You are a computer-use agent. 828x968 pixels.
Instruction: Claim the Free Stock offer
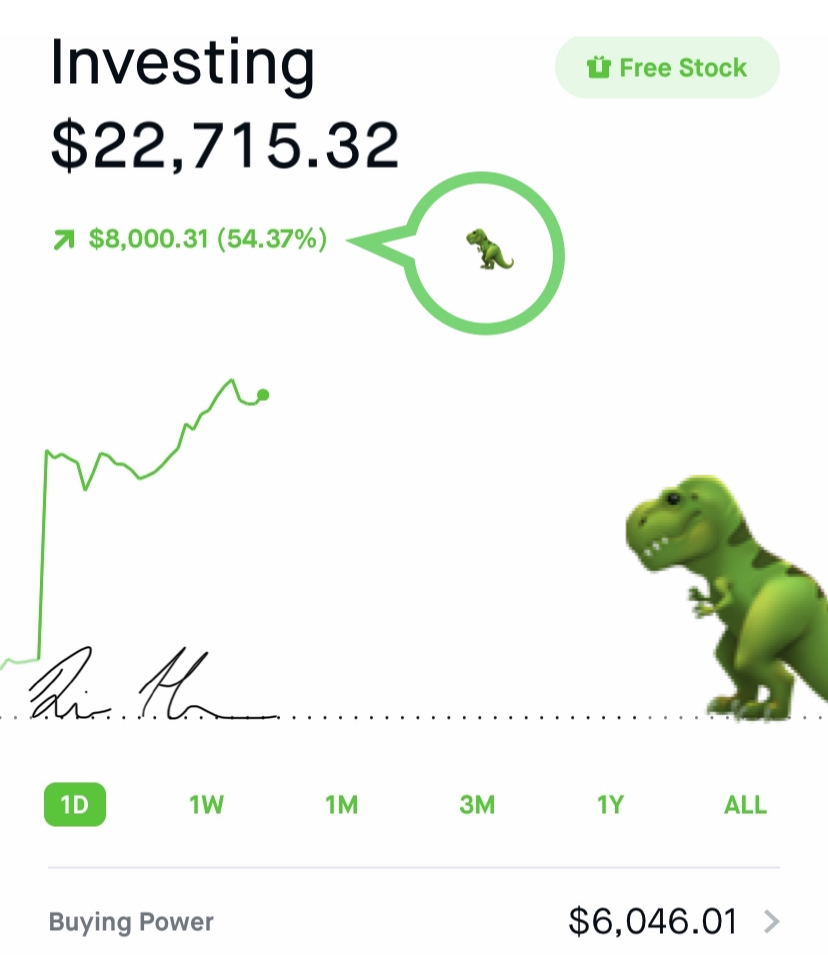[x=667, y=68]
